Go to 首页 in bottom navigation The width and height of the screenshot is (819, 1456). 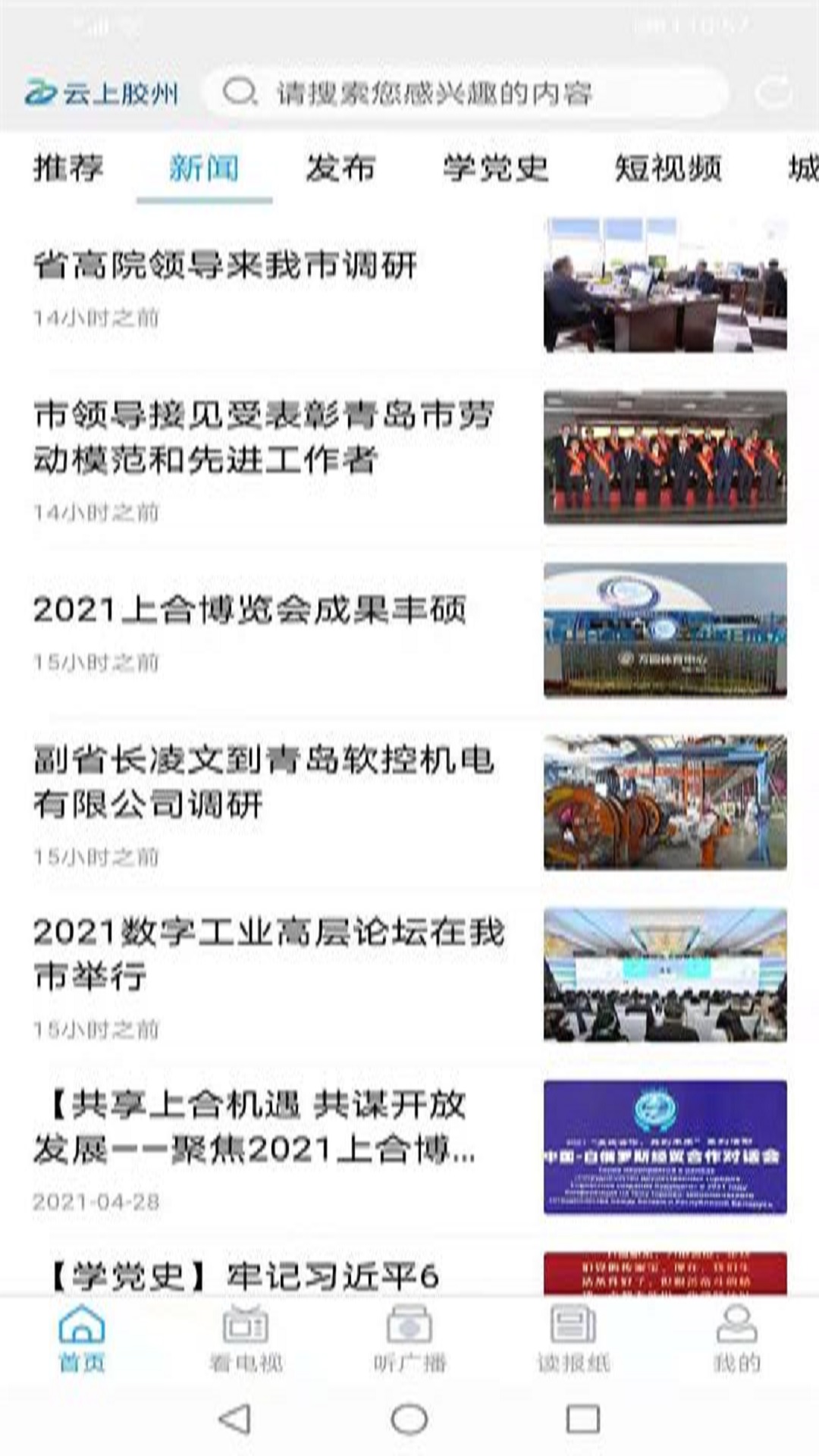(82, 1339)
